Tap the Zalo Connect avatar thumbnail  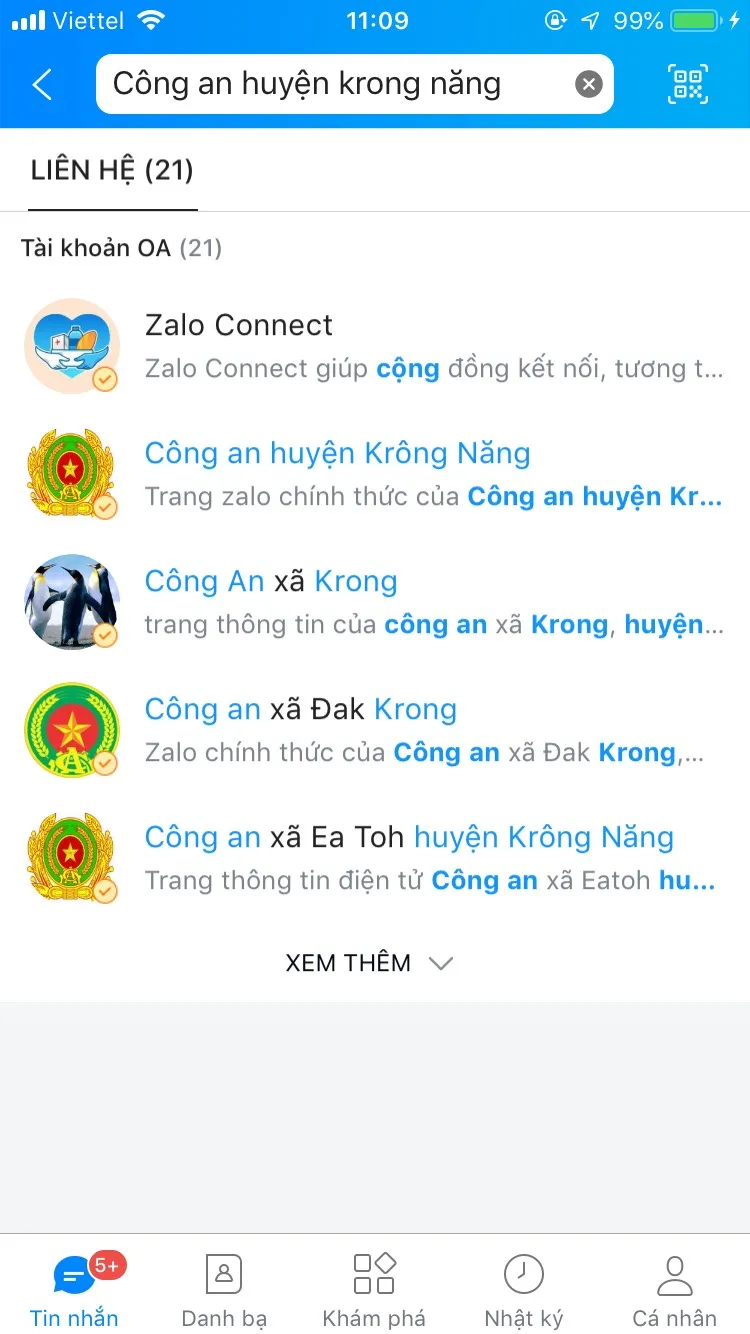pos(72,345)
